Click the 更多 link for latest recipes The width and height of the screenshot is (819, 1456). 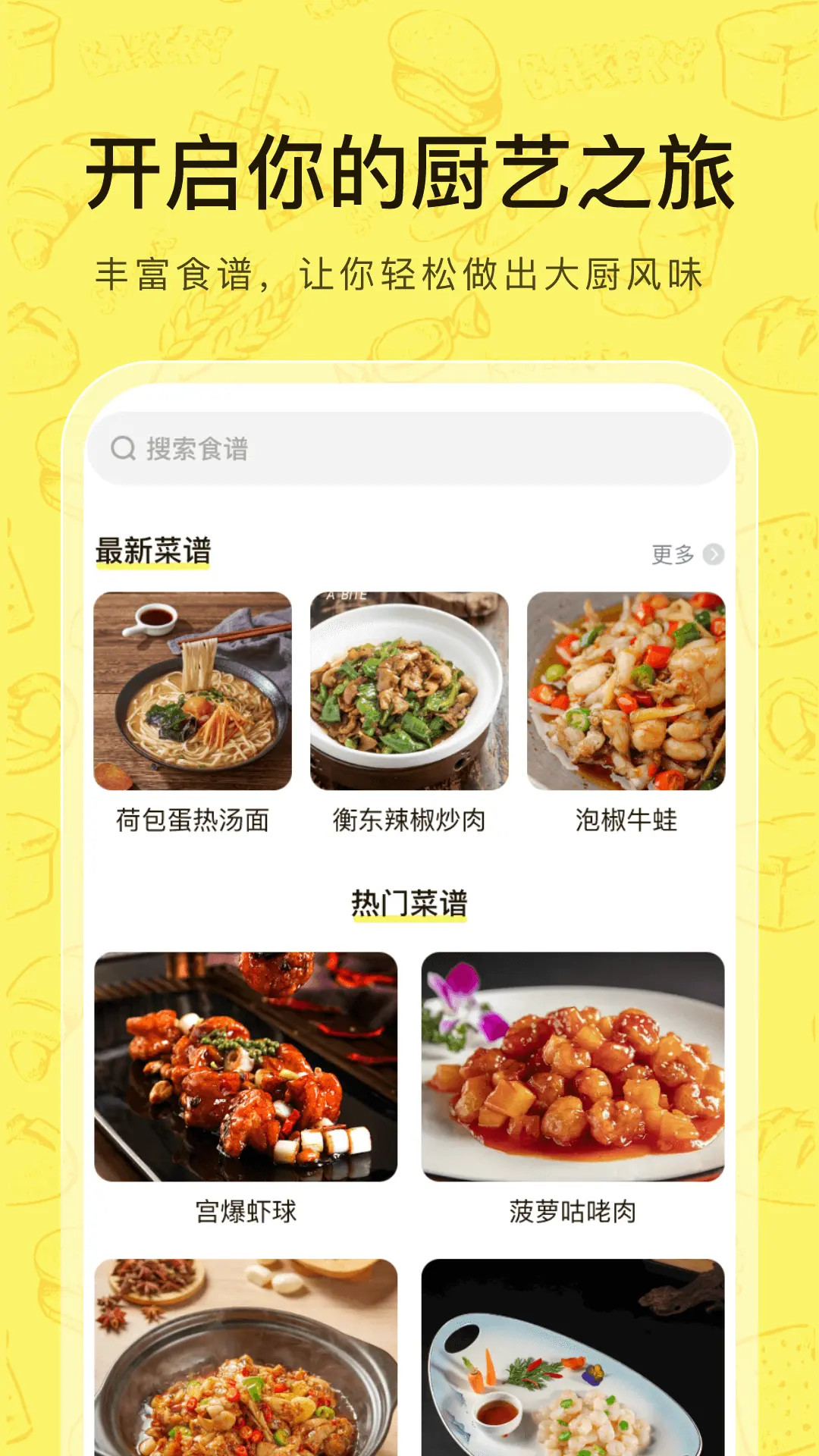click(x=673, y=556)
